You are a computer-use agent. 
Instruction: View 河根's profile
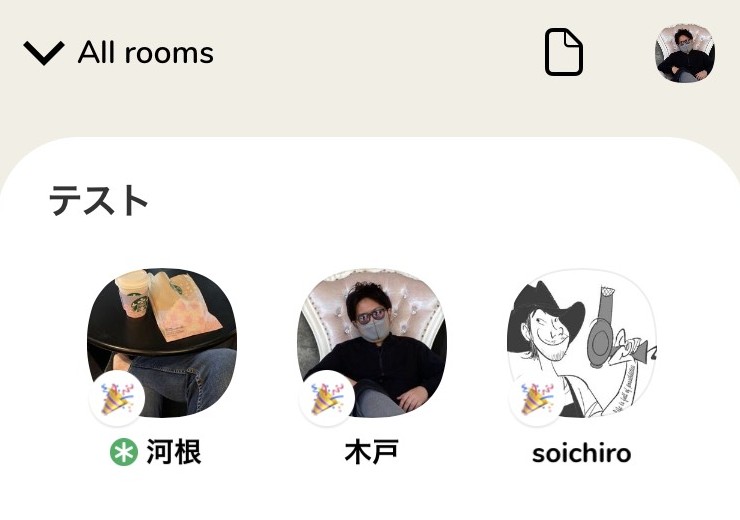(x=162, y=343)
